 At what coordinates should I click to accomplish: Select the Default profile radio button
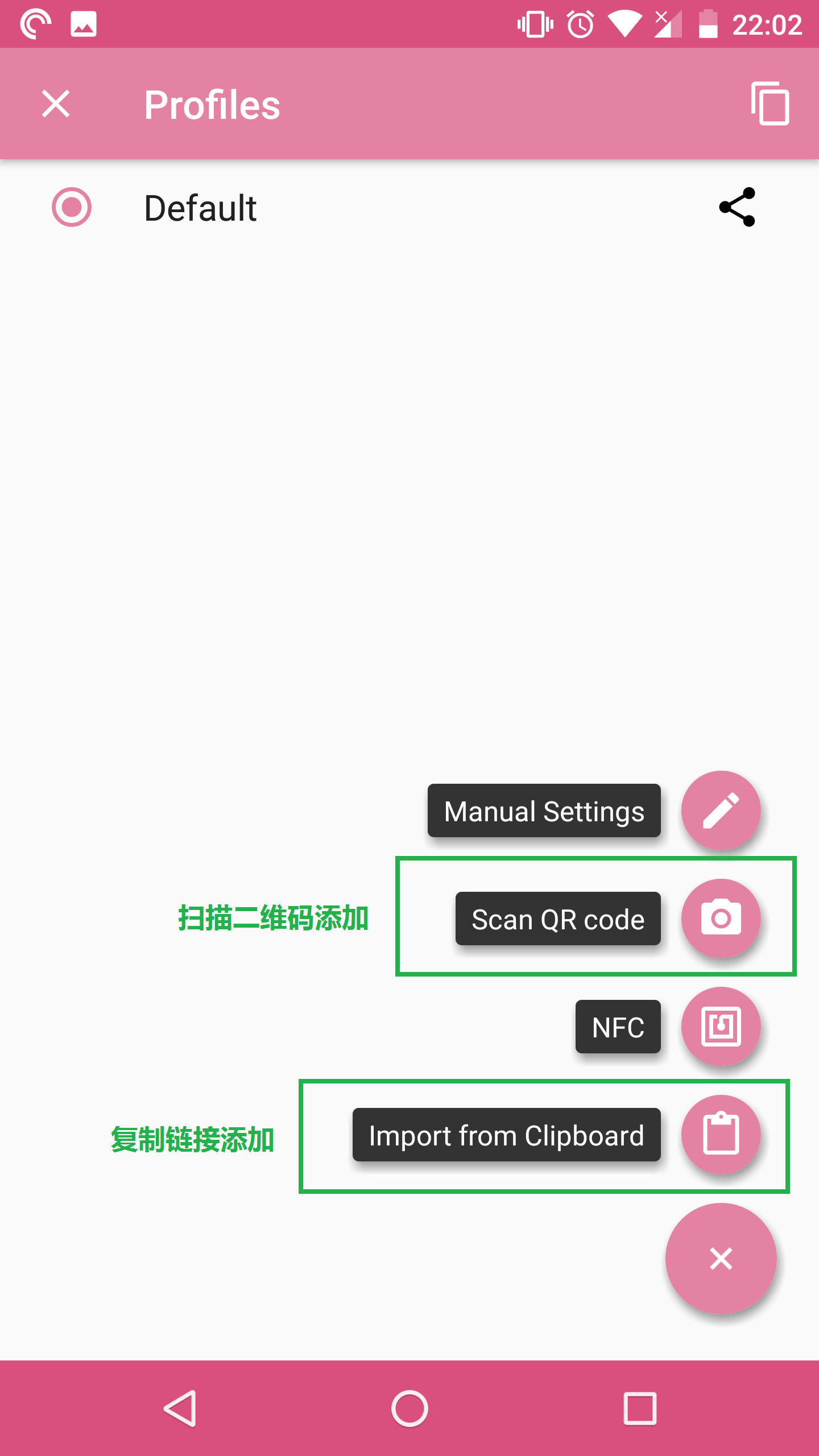click(72, 208)
